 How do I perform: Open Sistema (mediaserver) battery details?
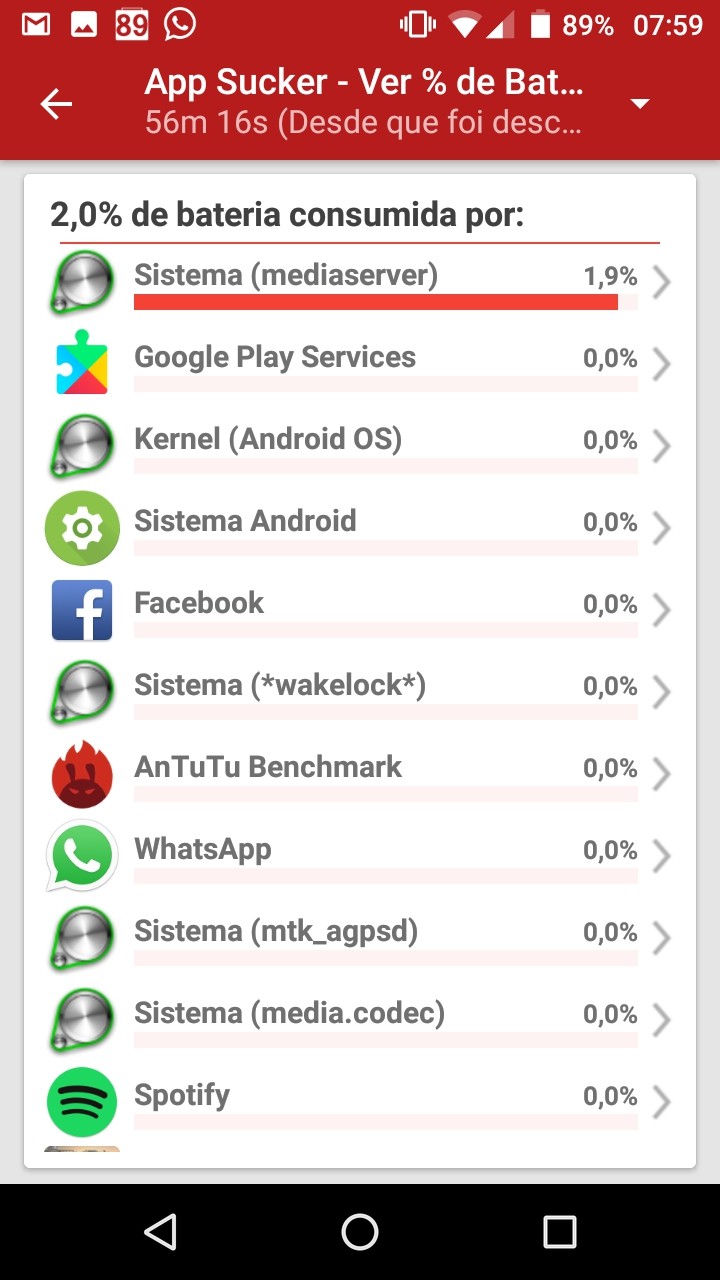point(360,284)
